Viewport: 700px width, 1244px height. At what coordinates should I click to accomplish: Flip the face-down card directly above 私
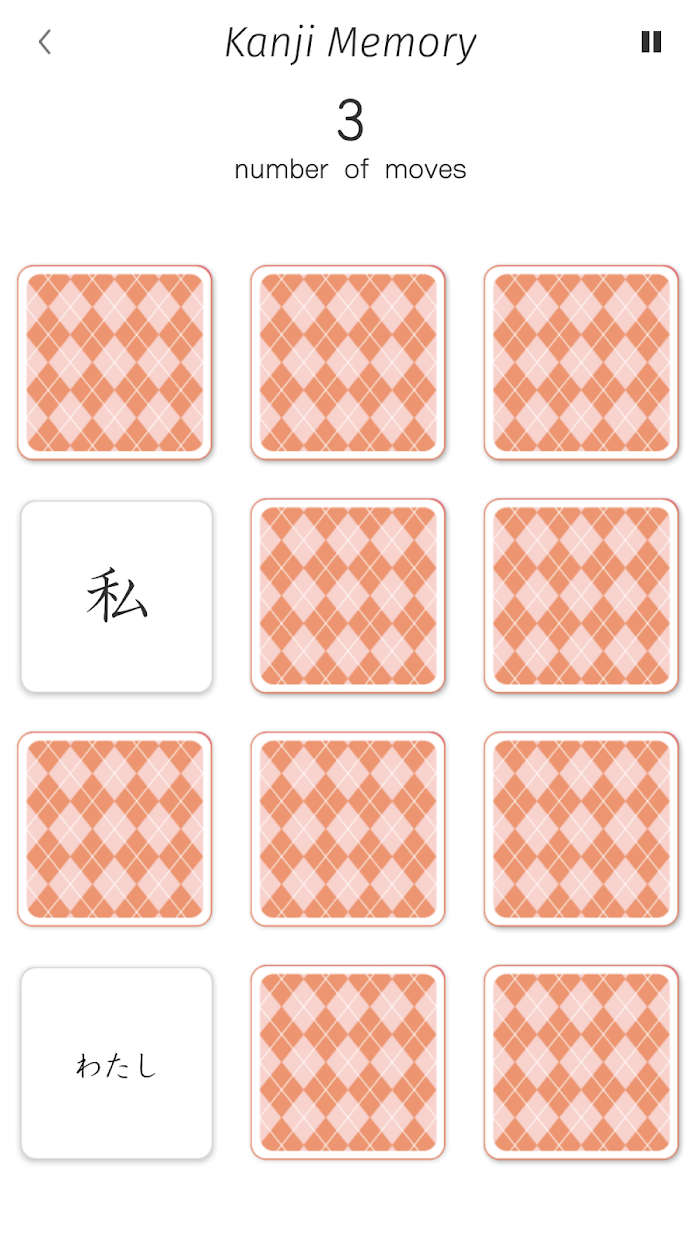point(115,363)
